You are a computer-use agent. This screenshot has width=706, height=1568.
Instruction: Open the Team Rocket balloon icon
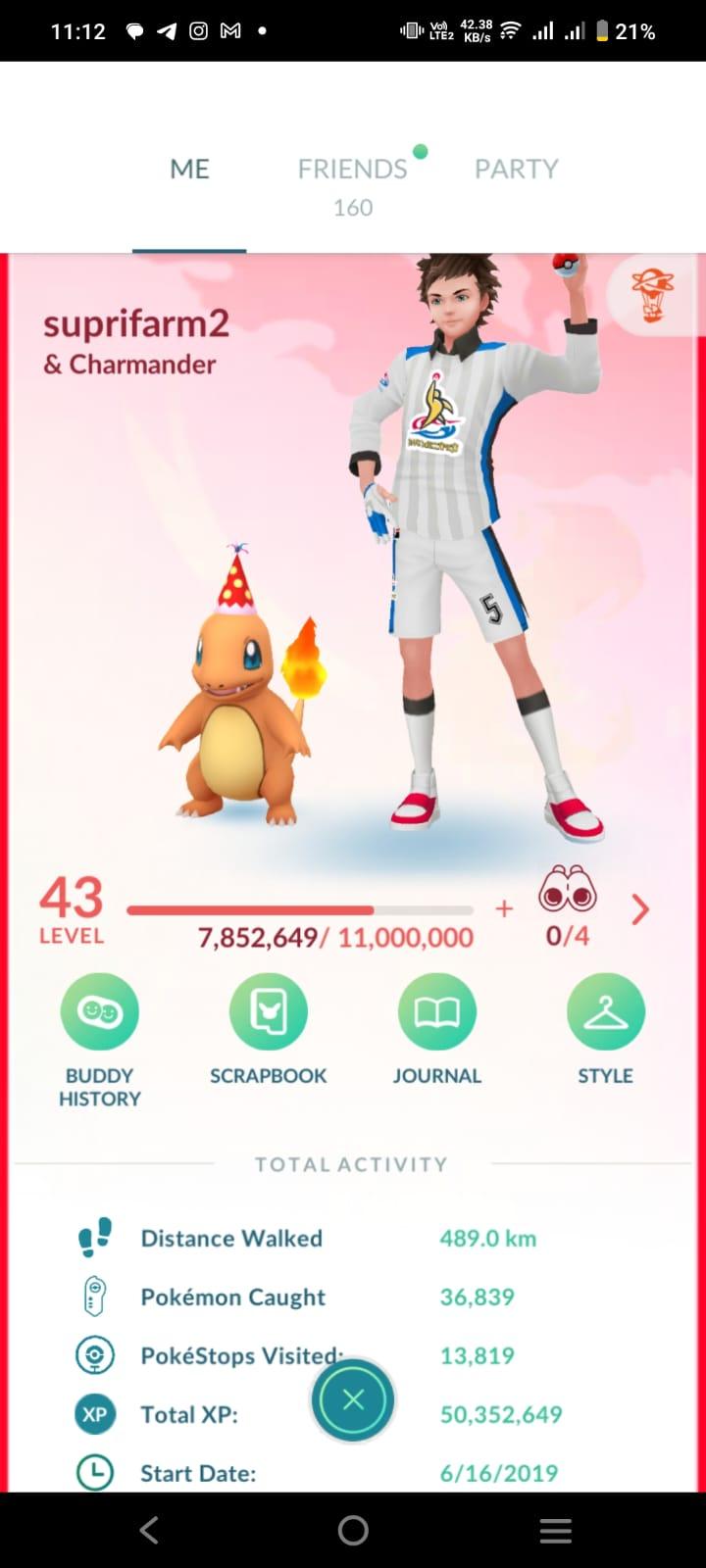click(651, 294)
